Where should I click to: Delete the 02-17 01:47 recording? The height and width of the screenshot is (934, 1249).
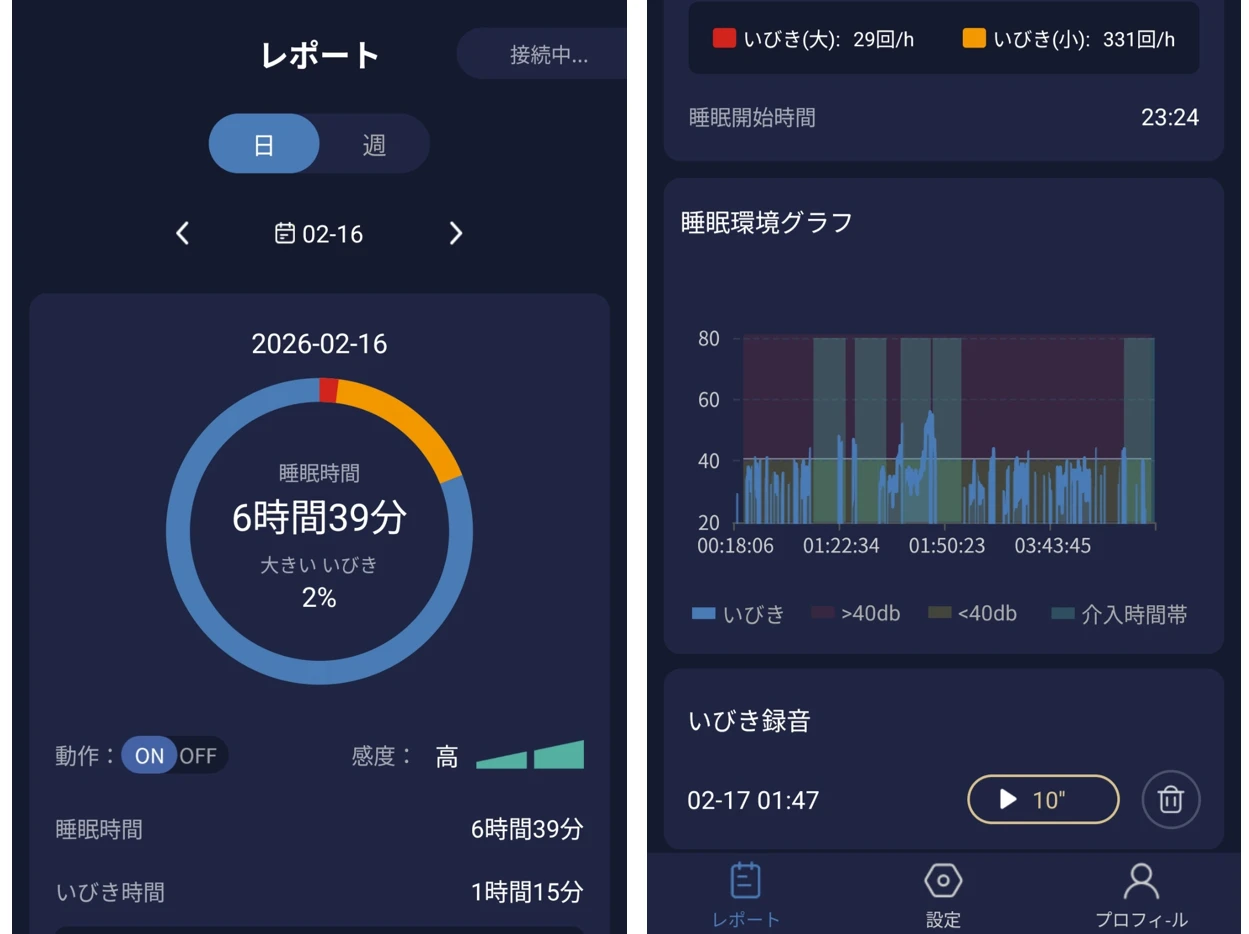tap(1171, 799)
